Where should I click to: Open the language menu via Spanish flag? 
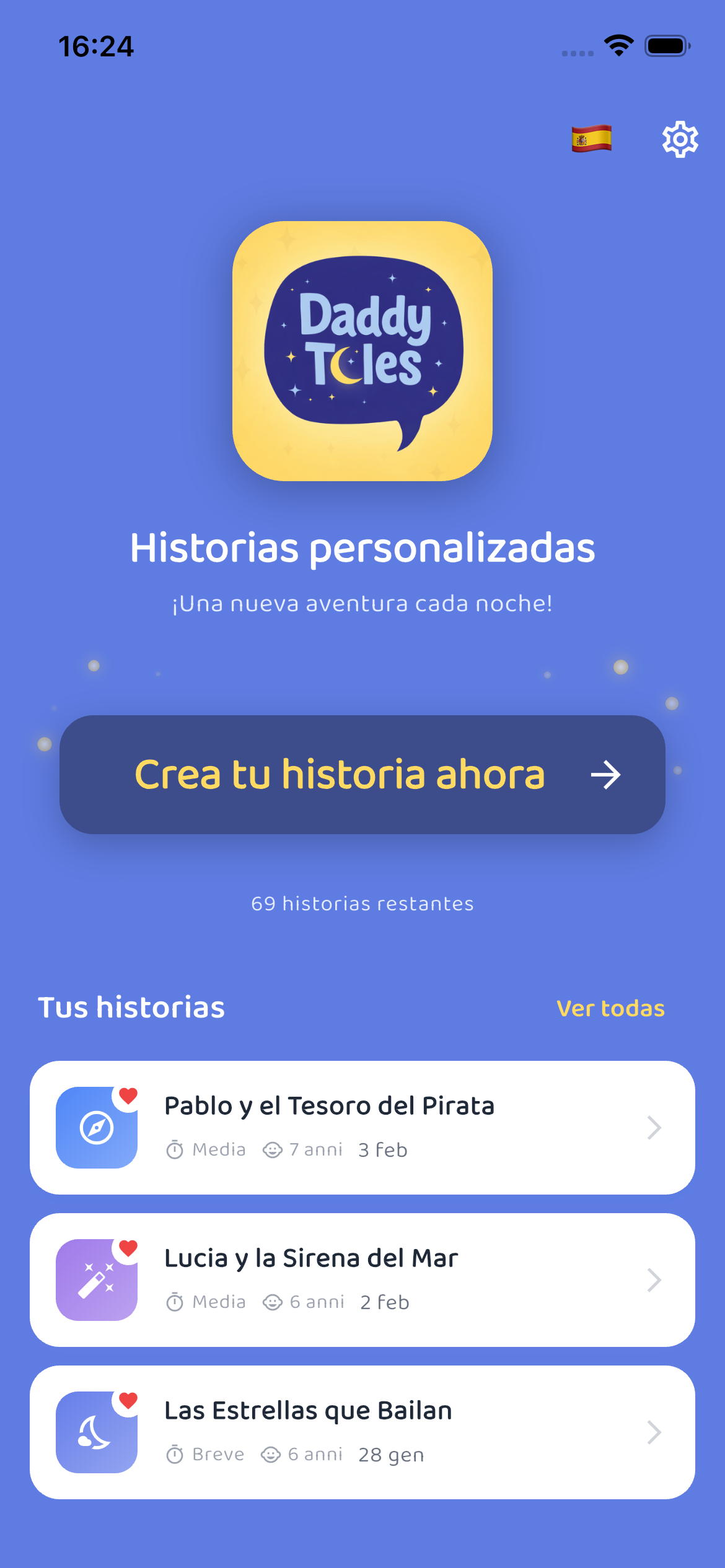(591, 139)
